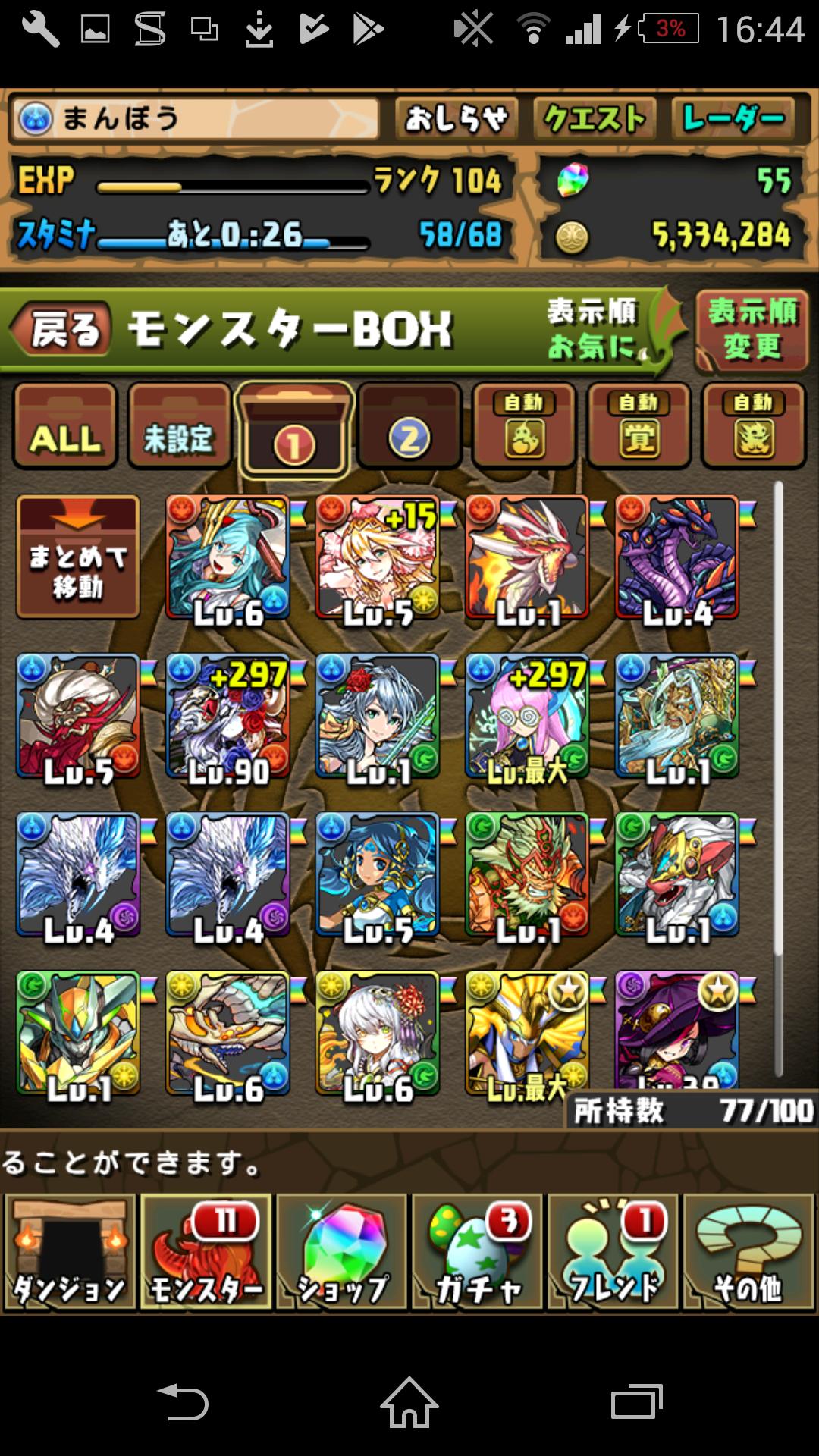Screen dimensions: 819x1456
Task: Select the +15 Lv.5 blonde monster
Action: click(378, 557)
